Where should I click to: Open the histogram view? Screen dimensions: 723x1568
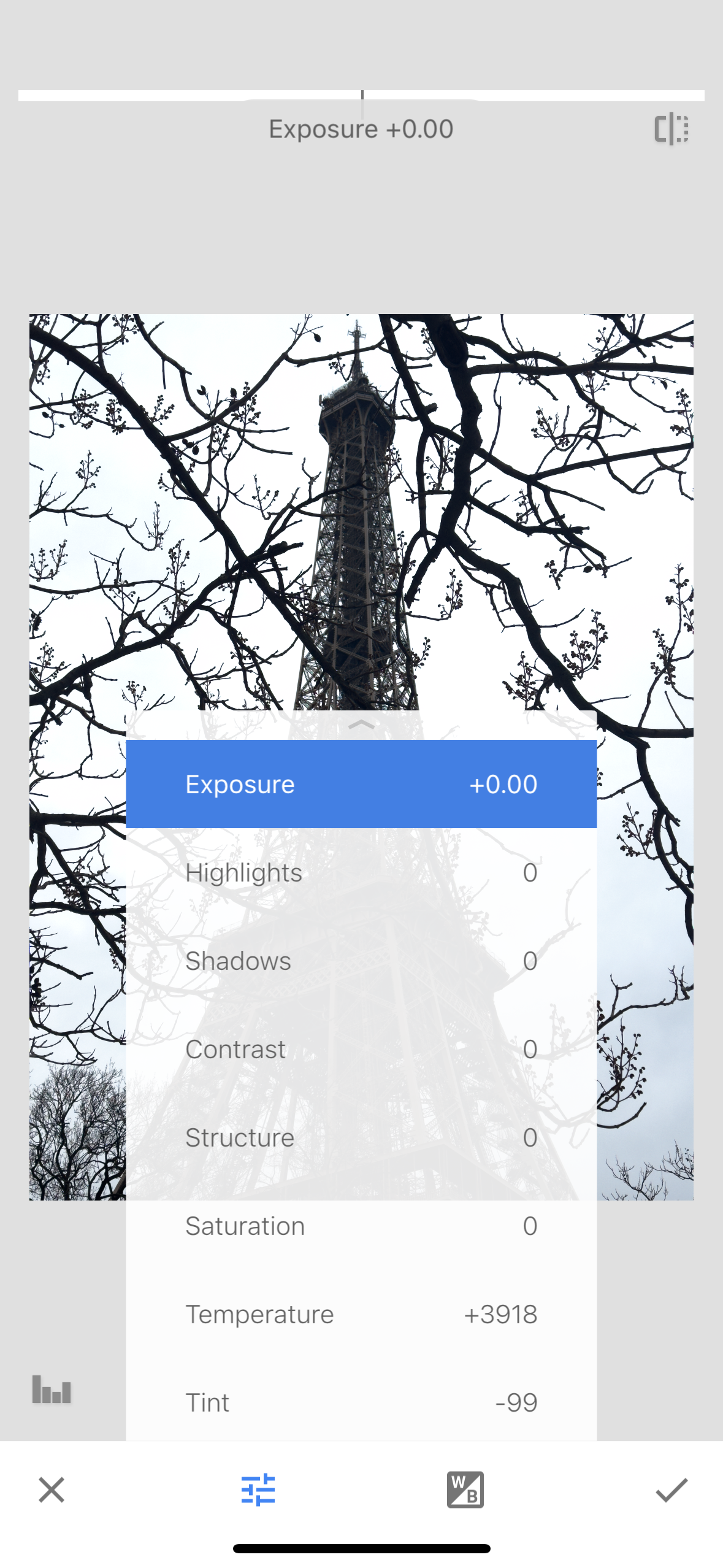coord(52,1389)
